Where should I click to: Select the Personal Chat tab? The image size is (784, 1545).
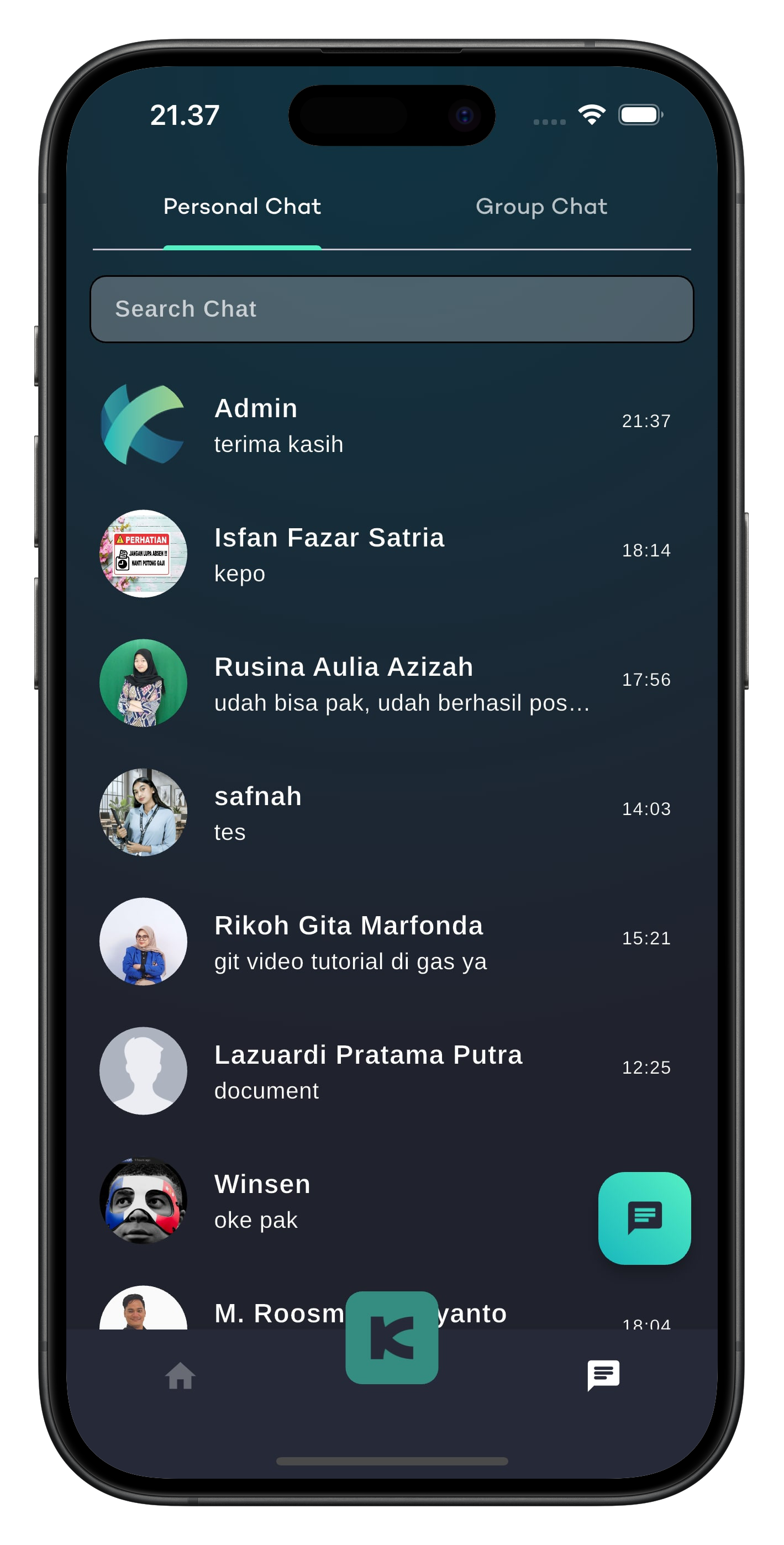point(243,206)
